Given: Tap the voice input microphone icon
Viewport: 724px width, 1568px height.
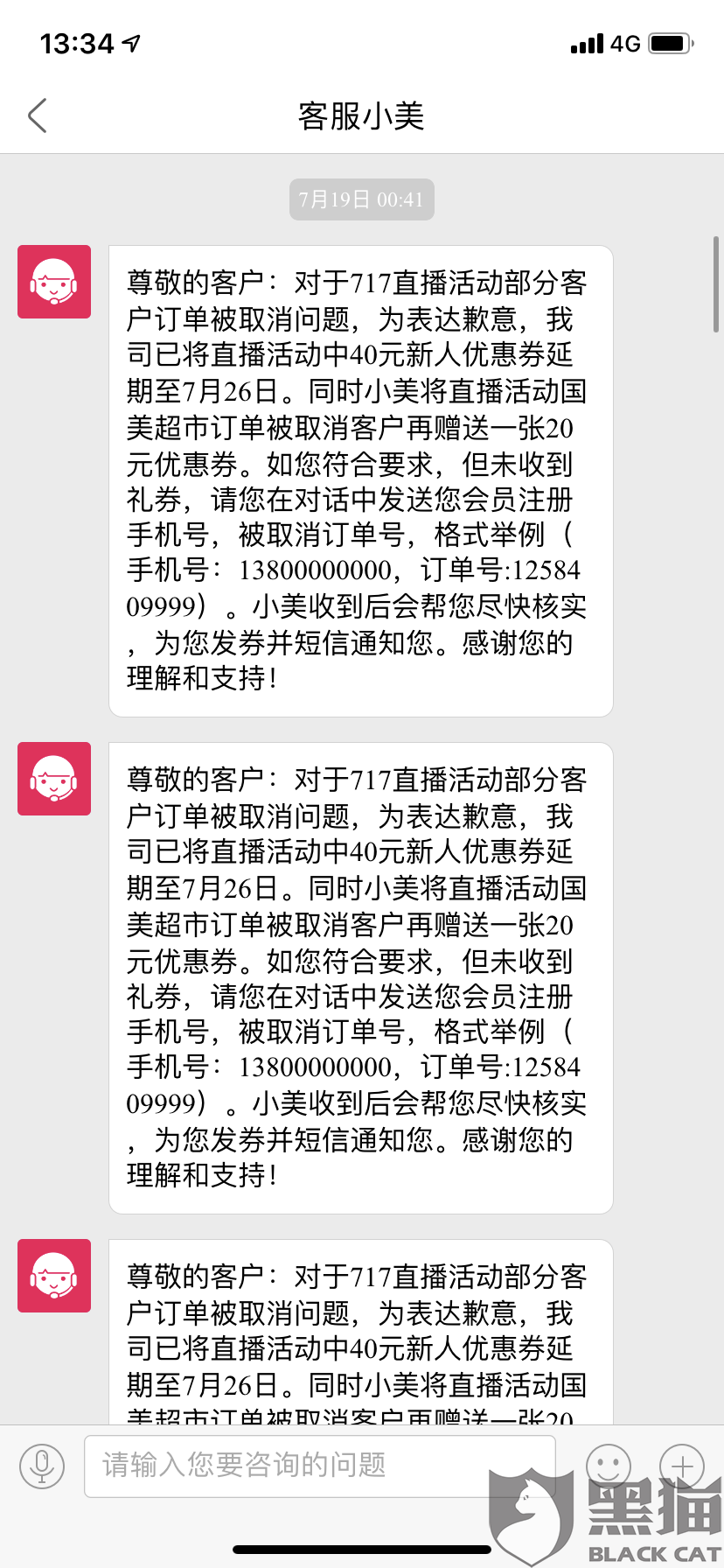Looking at the screenshot, I should tap(42, 1466).
